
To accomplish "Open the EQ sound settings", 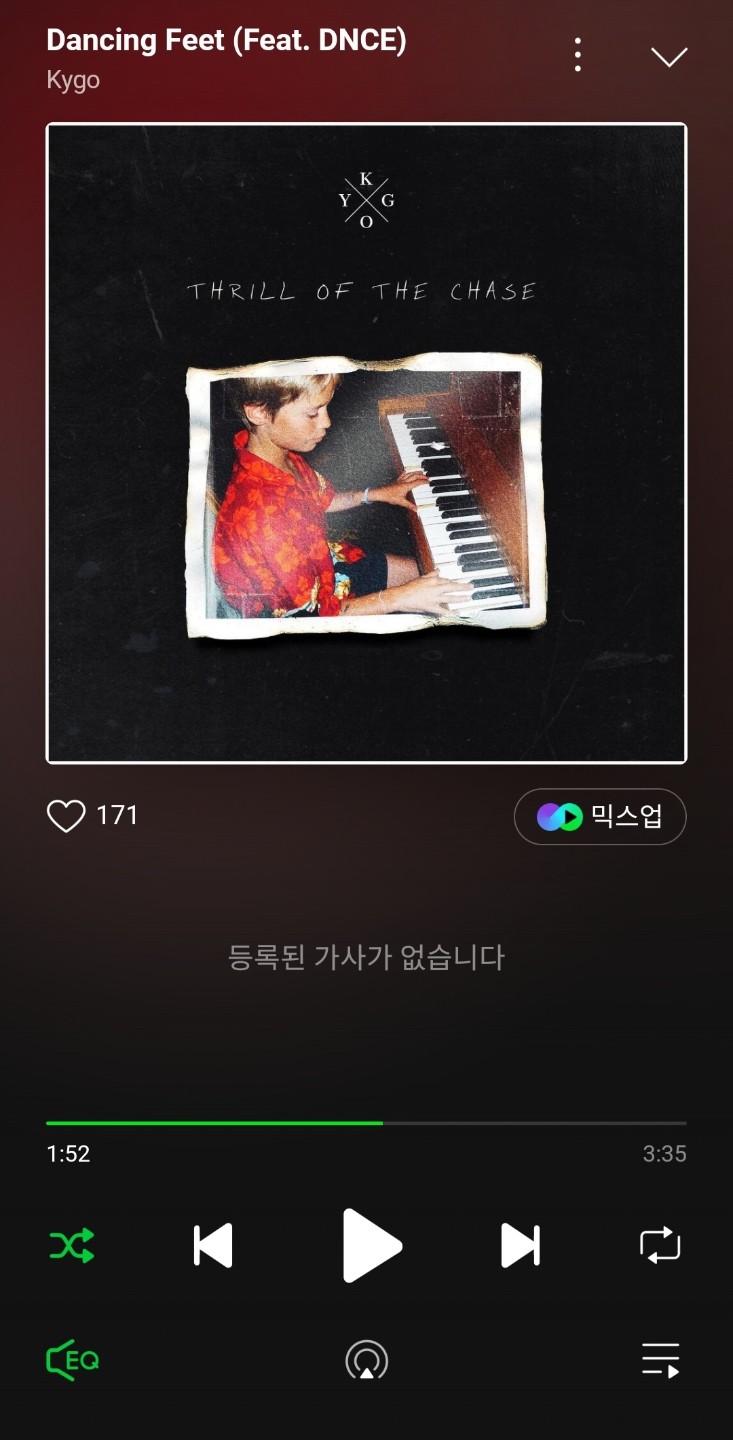I will point(73,1360).
